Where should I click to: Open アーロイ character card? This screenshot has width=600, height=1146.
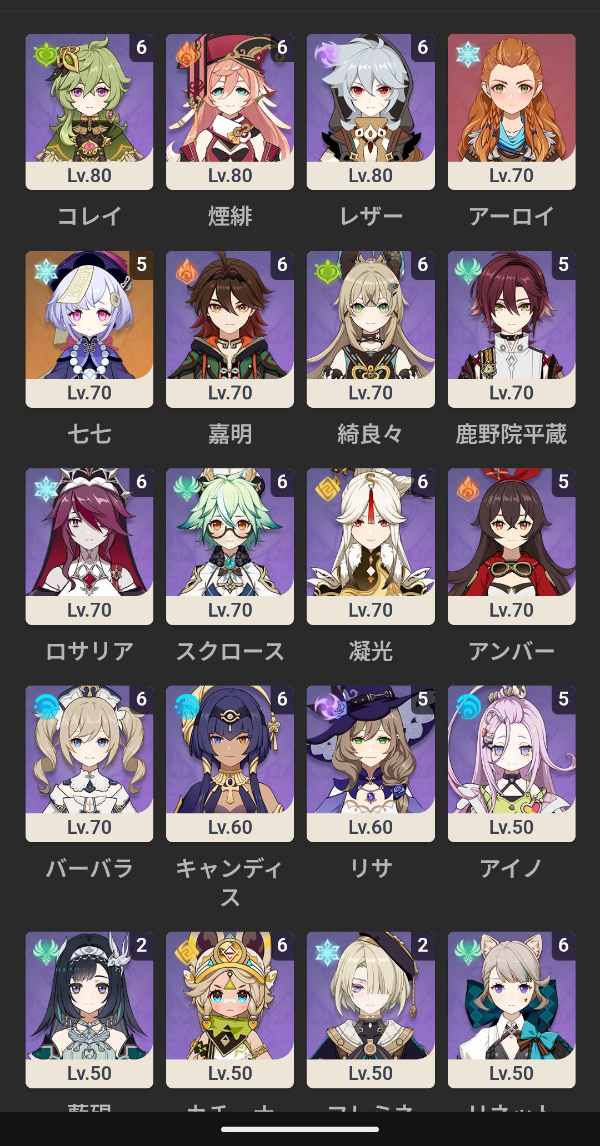512,111
